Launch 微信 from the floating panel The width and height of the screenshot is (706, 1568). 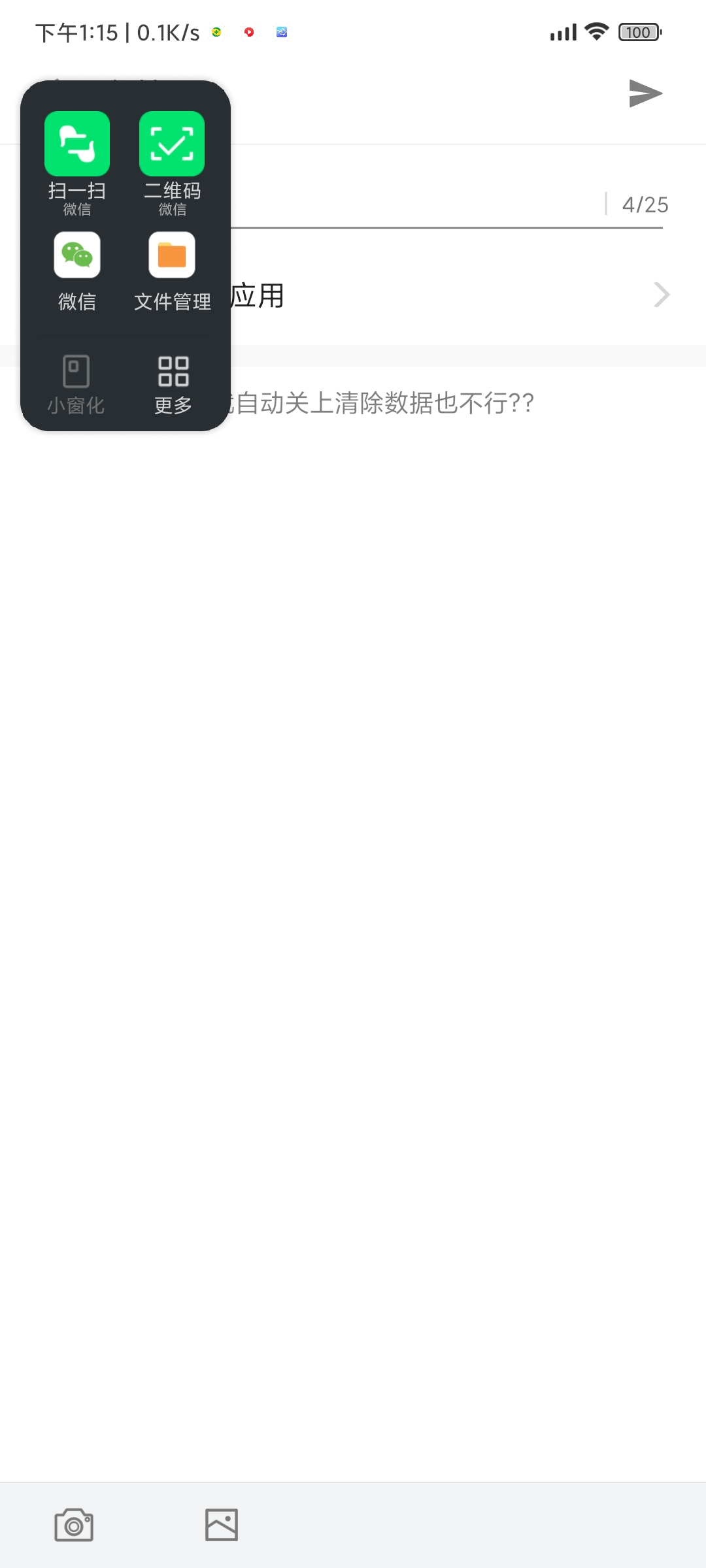[x=77, y=272]
